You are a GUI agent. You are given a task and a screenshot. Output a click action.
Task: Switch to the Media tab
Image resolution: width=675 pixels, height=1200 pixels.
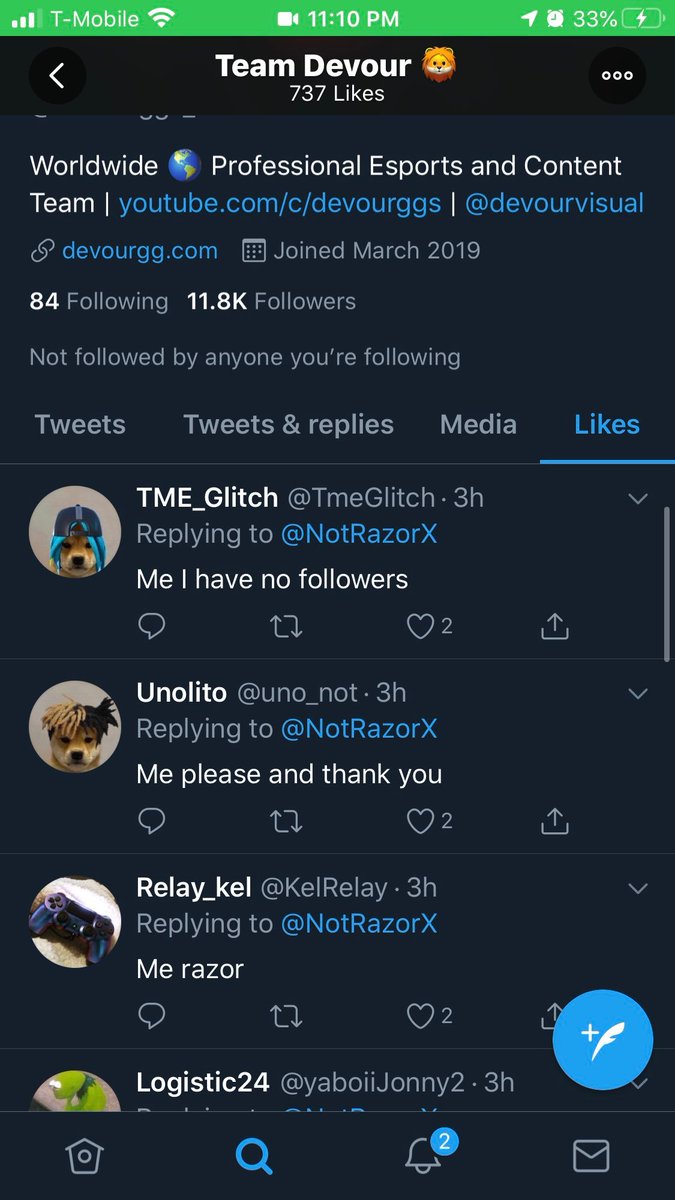(478, 424)
